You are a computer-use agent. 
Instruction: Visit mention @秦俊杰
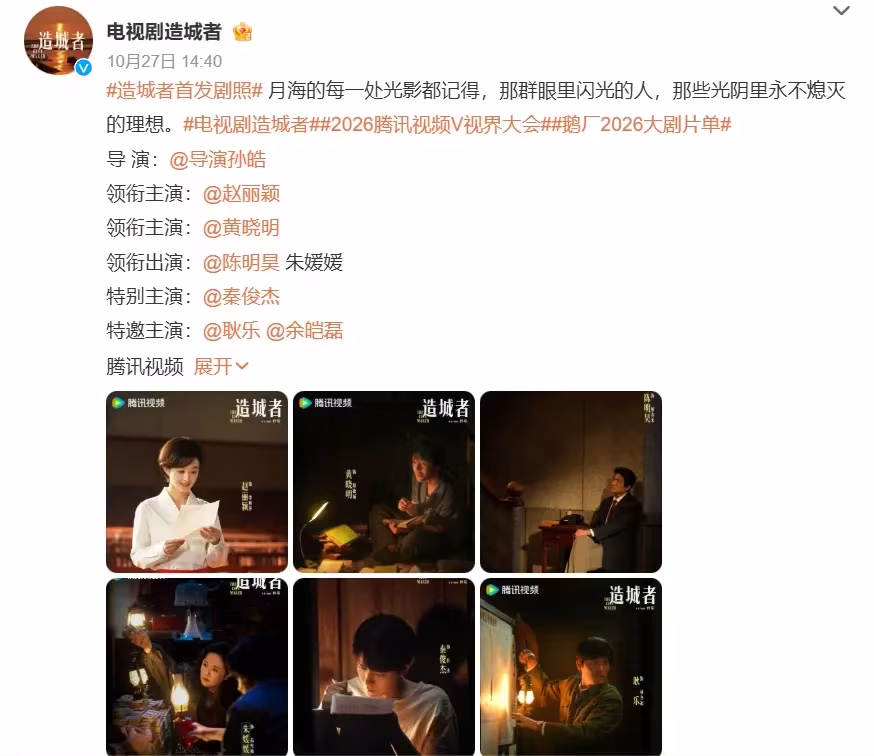tap(242, 296)
